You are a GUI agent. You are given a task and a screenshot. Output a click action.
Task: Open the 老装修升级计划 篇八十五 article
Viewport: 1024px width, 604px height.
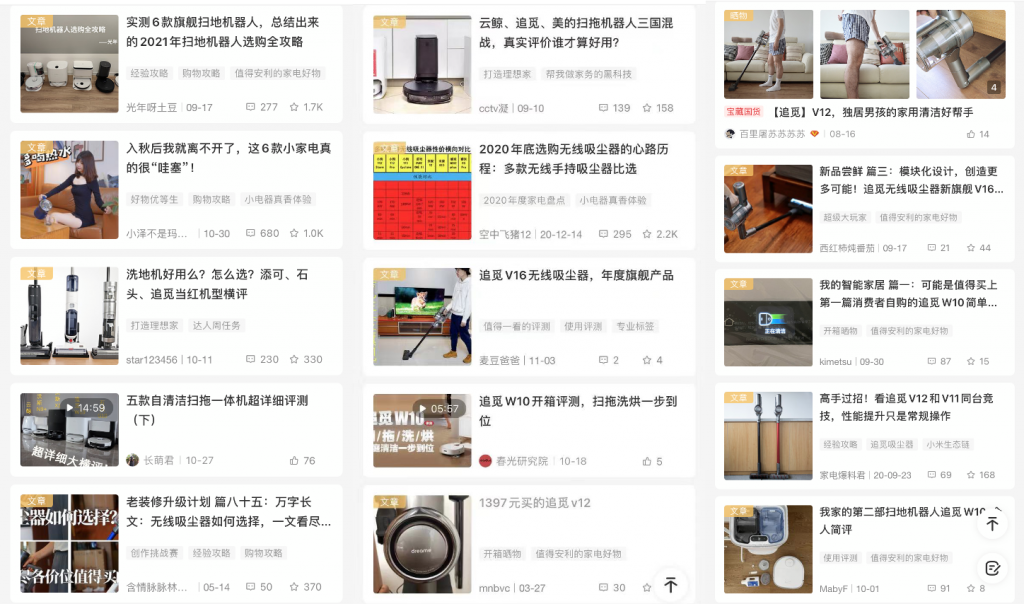pos(228,511)
